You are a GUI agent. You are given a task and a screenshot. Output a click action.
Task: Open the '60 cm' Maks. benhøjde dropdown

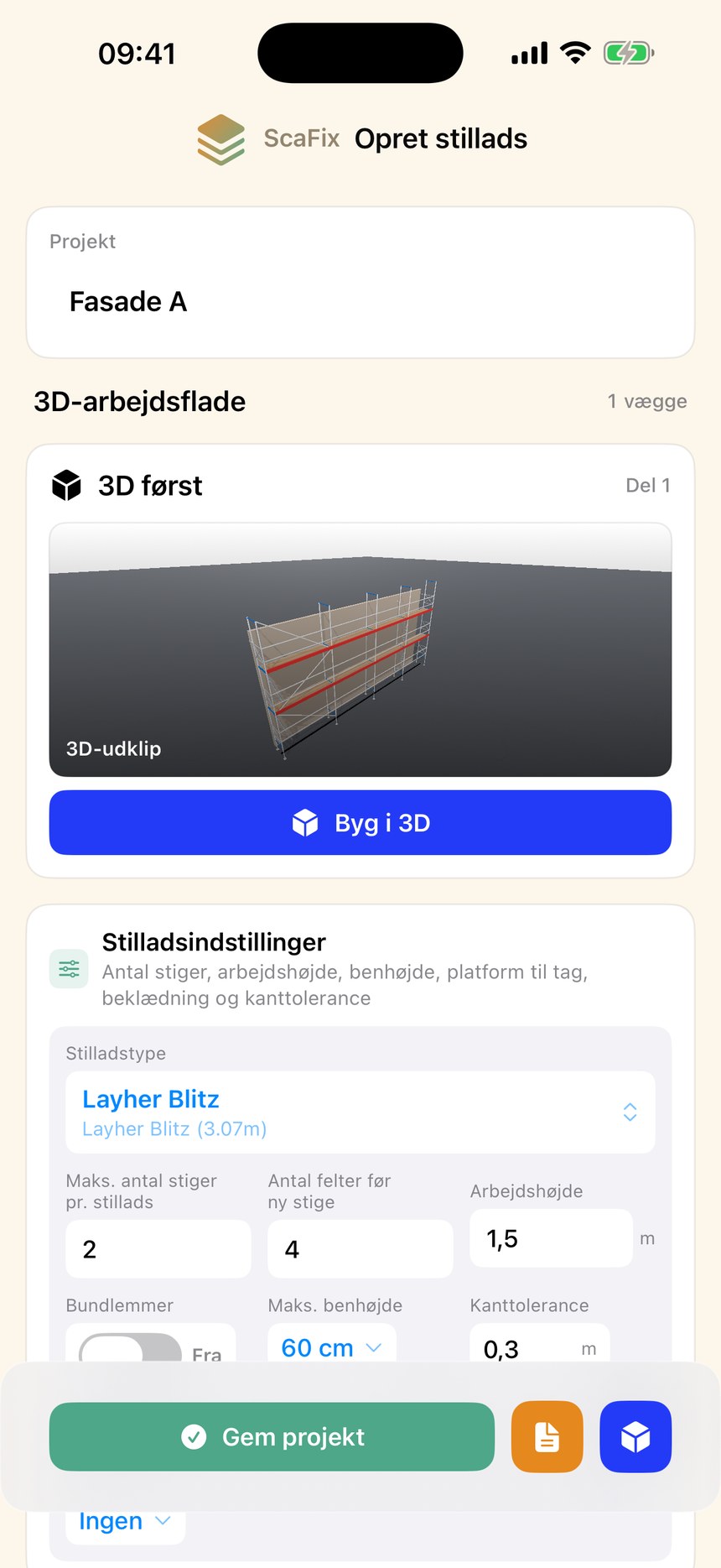(330, 1347)
